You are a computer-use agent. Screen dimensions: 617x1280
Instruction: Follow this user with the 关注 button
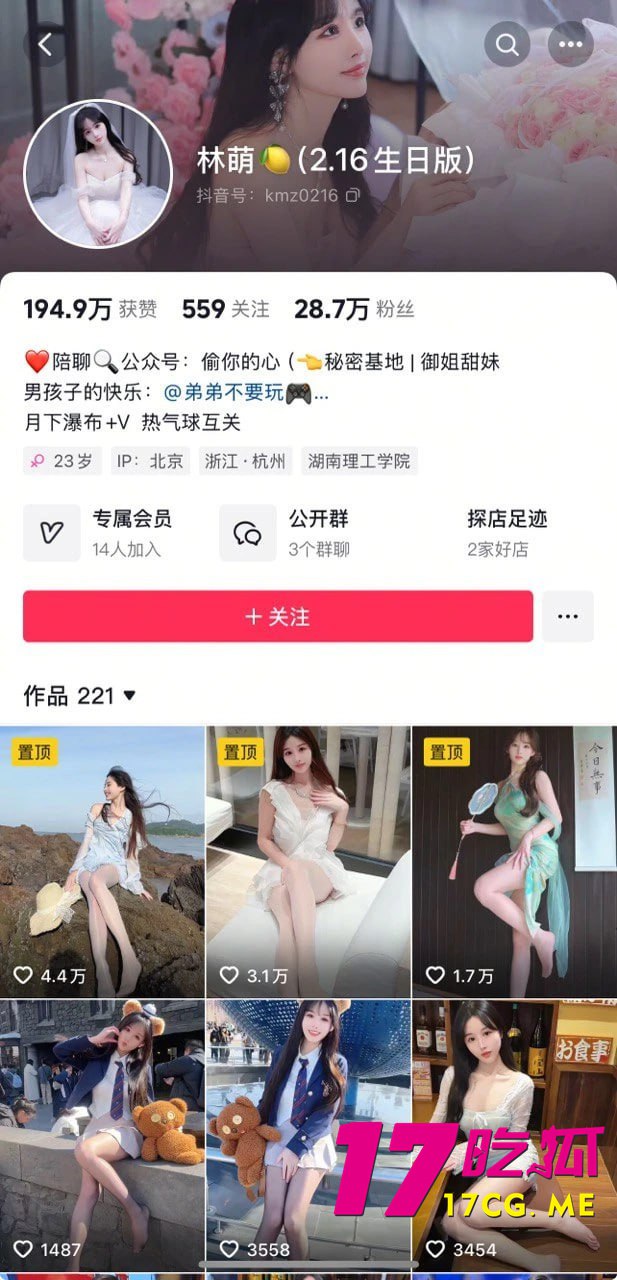(278, 617)
